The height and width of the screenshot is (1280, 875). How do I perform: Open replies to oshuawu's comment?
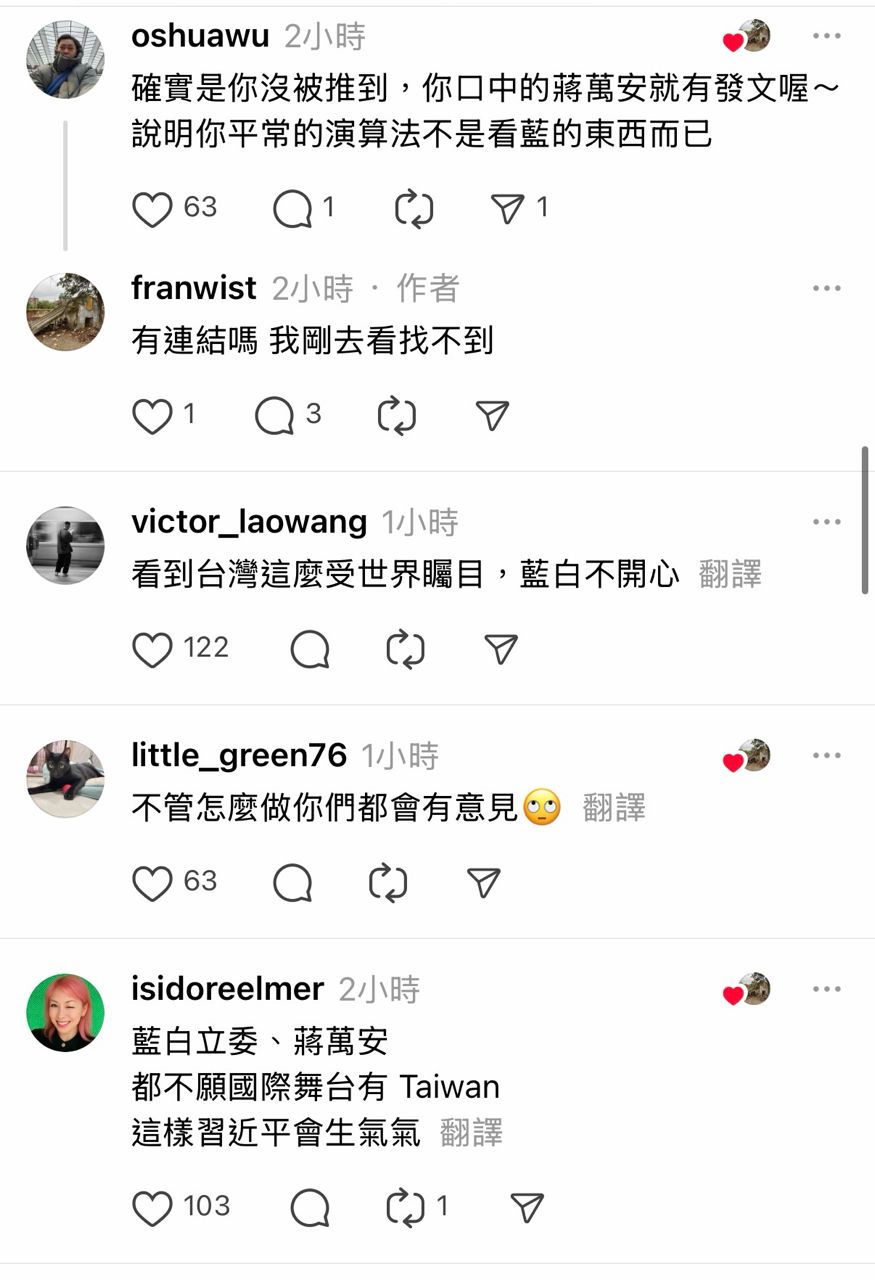coord(292,208)
